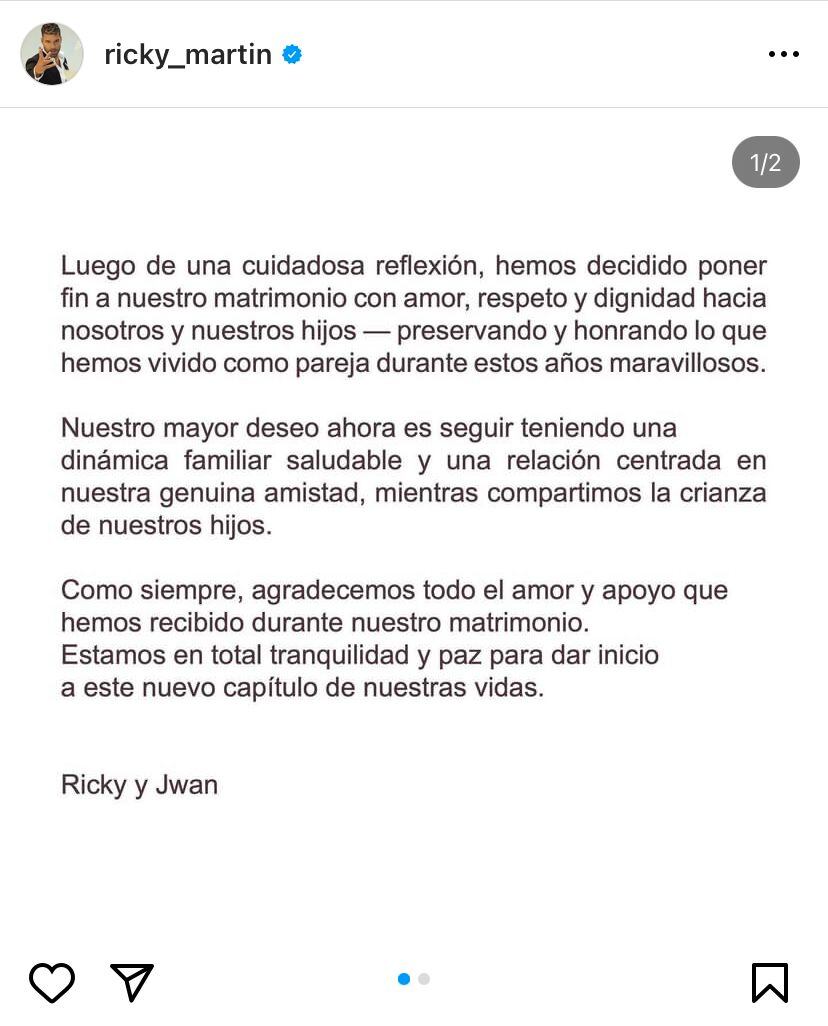Click the first paragraph of the statement

[414, 314]
